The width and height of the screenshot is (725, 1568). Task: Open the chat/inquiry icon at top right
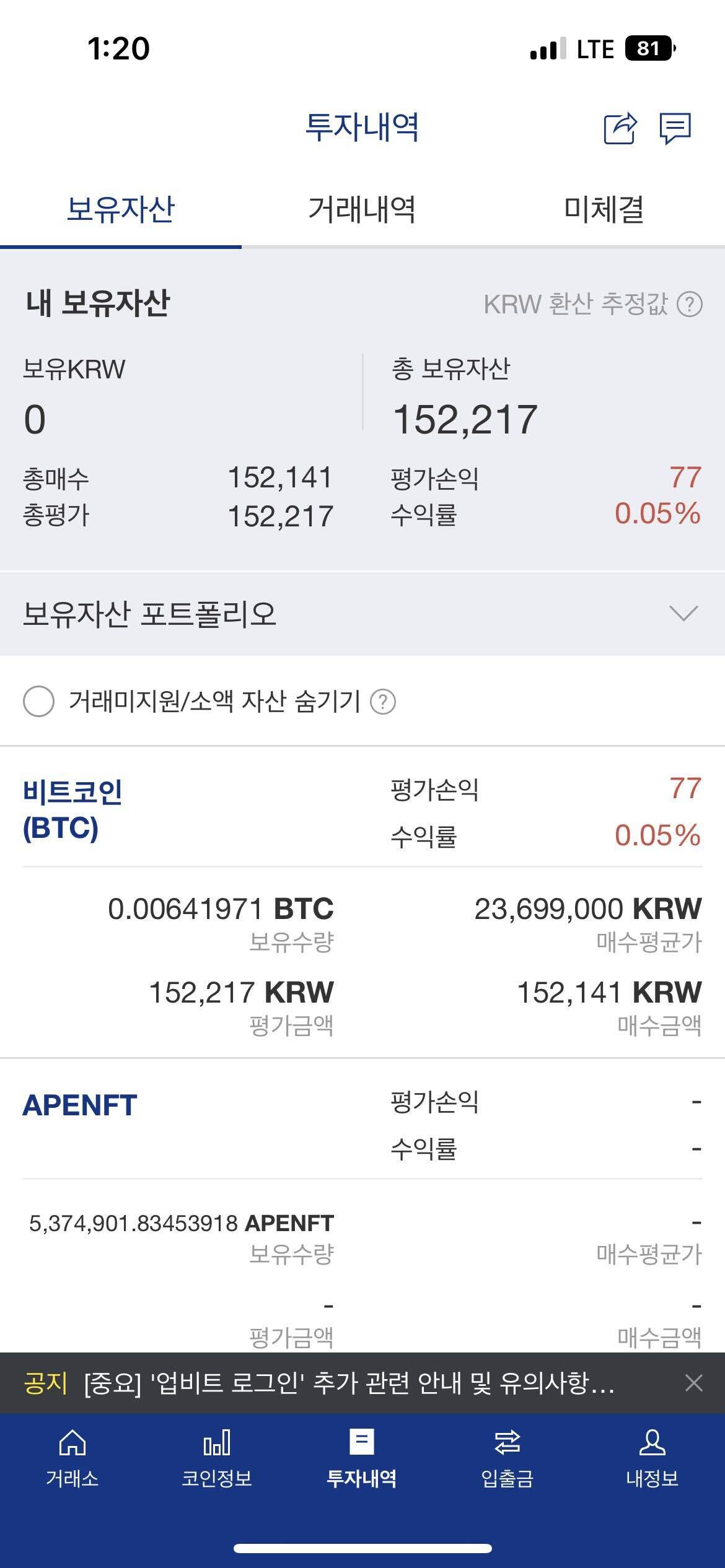[675, 128]
